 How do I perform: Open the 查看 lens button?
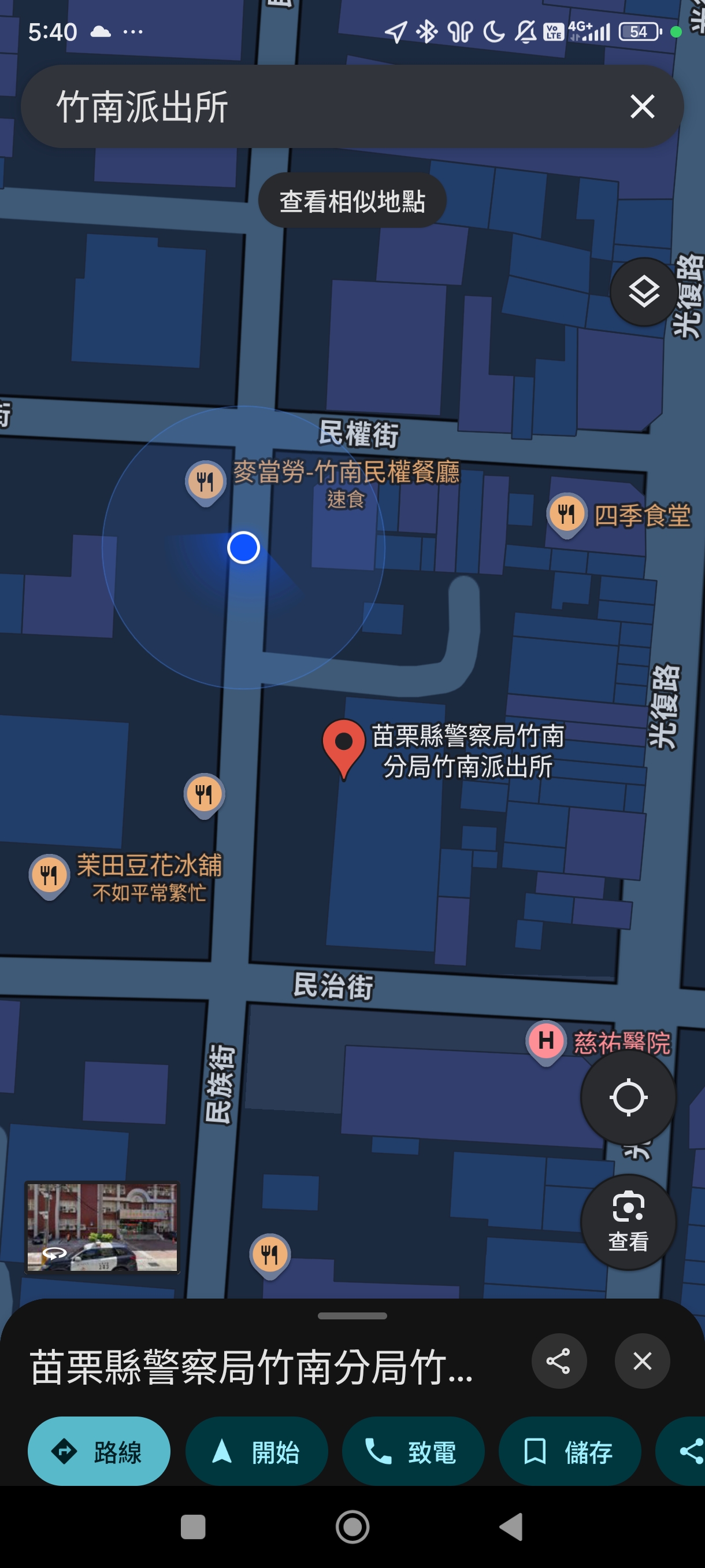point(628,1221)
